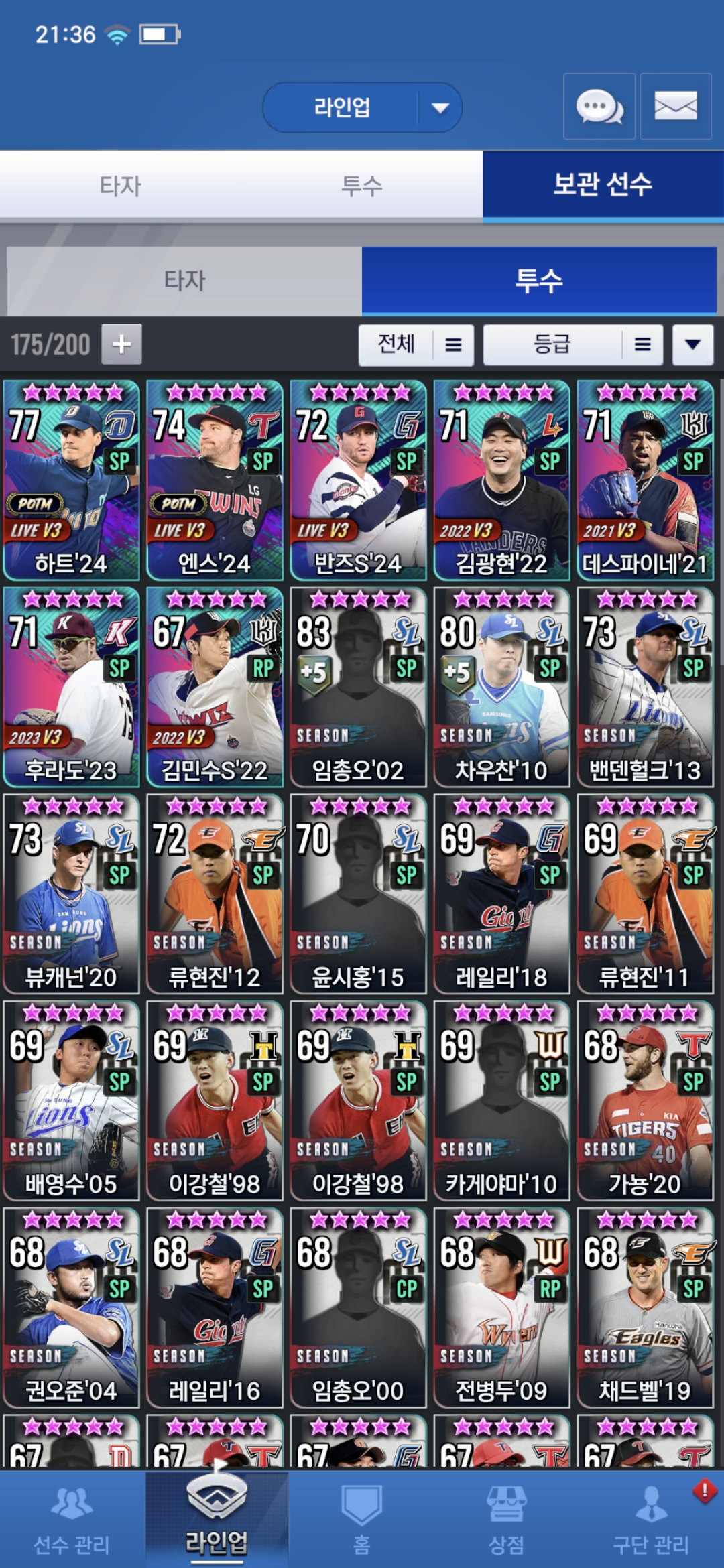Select the 타자 sub-tab under 보관 선수

(184, 281)
